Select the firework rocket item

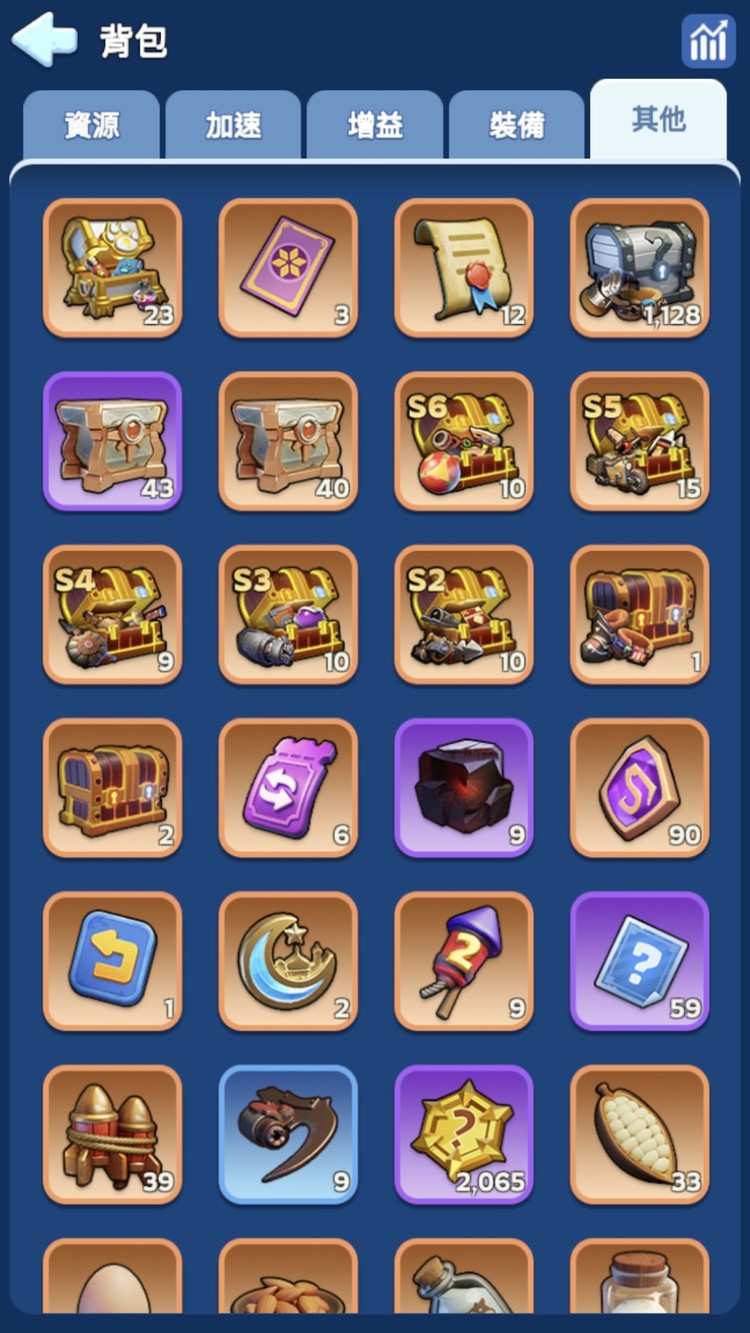463,961
